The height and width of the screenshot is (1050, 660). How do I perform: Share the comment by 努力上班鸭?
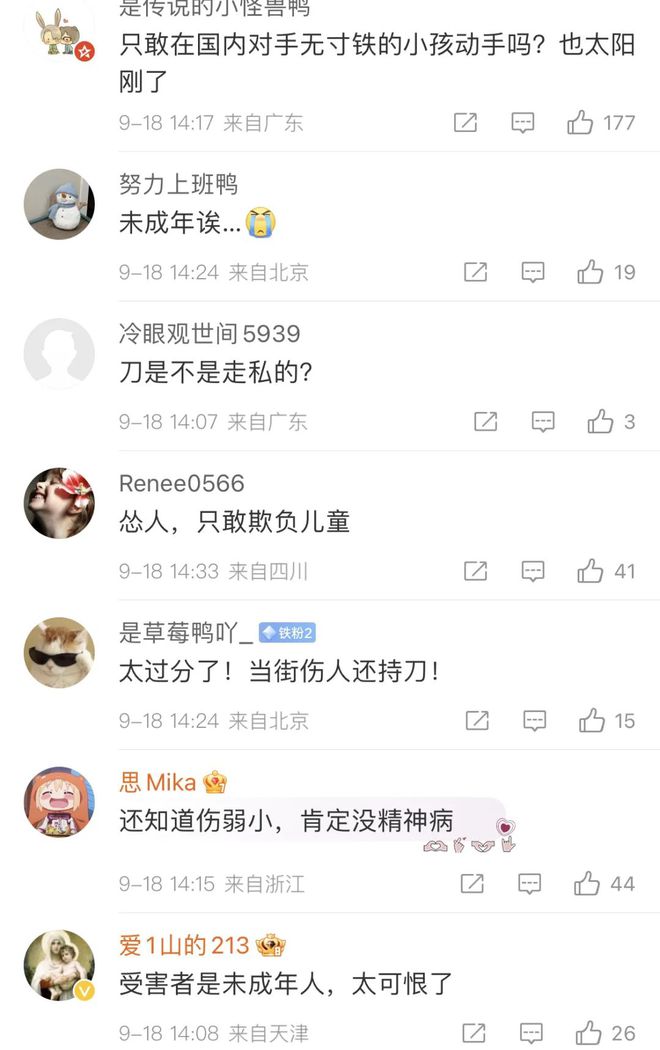pyautogui.click(x=476, y=272)
